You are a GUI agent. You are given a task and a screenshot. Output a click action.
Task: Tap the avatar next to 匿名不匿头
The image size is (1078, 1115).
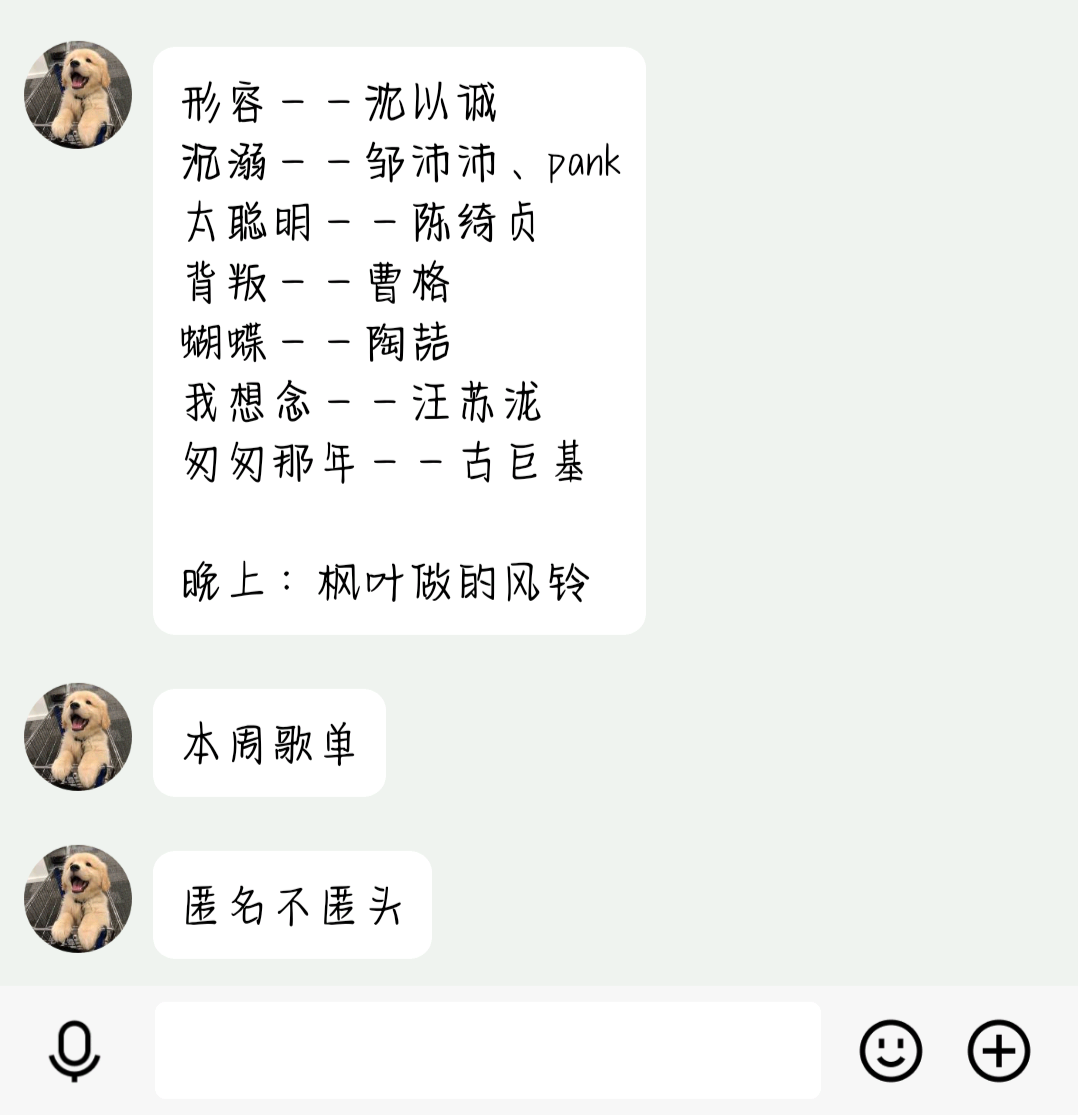click(78, 899)
